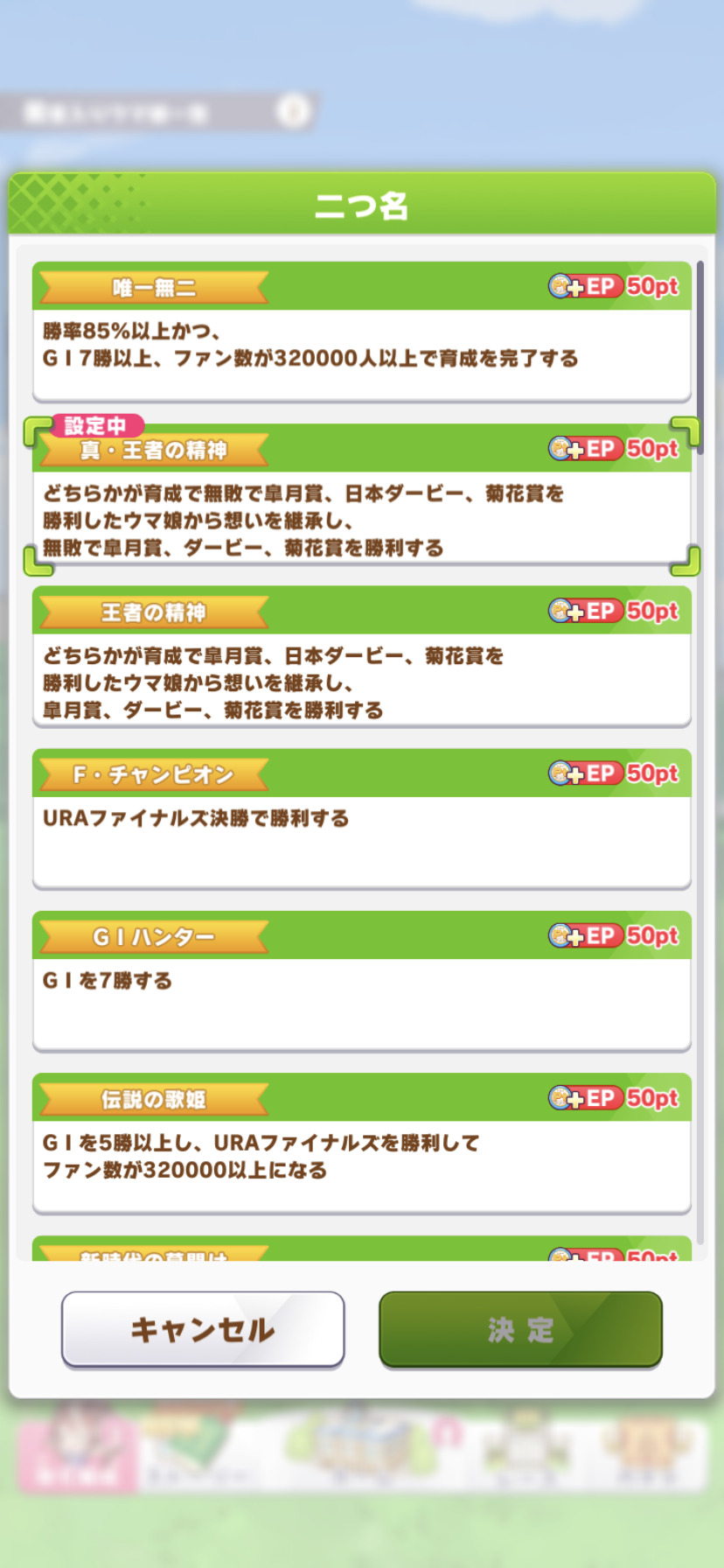Confirm with the 決定 button
This screenshot has height=1568, width=724.
[520, 1329]
